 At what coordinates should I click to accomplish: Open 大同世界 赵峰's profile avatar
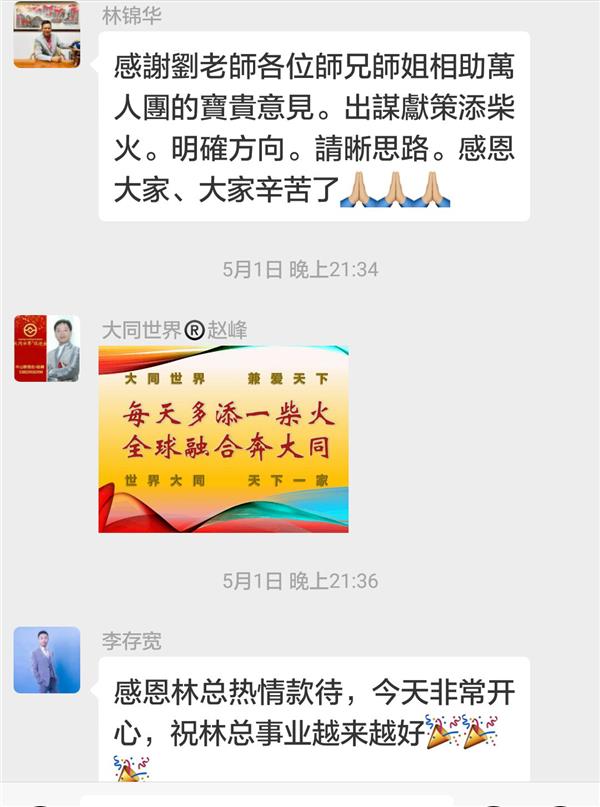tap(46, 349)
